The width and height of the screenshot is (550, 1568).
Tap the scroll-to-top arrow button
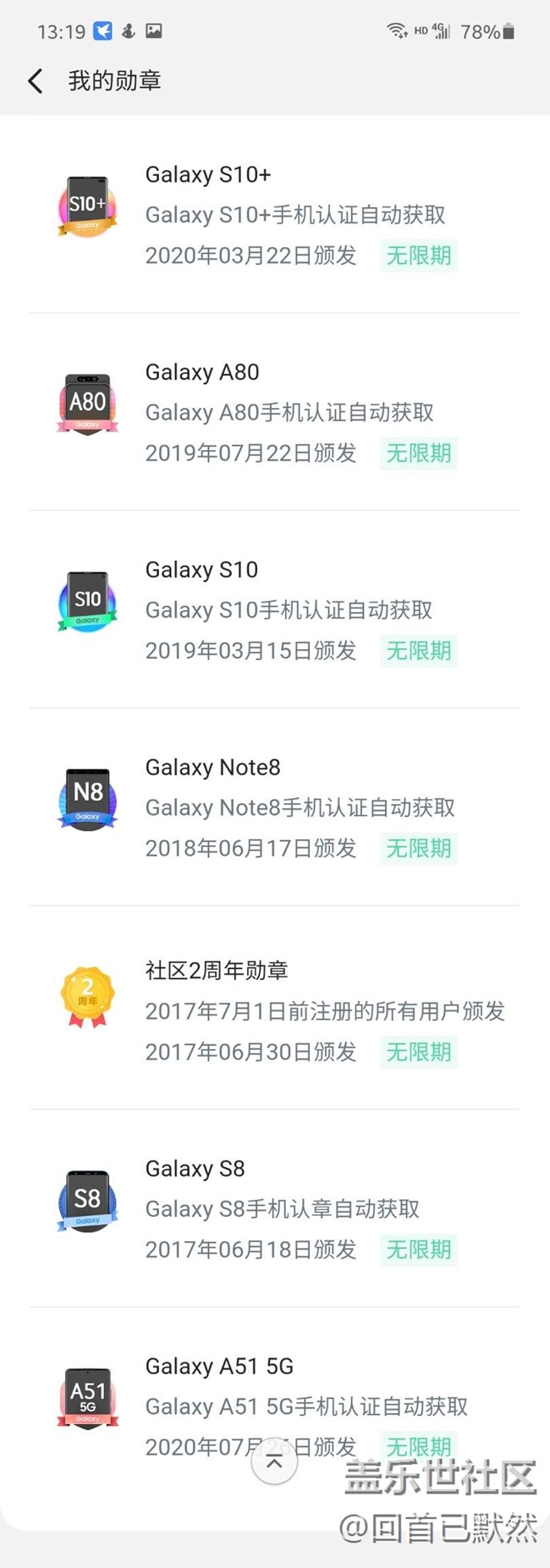(x=274, y=1461)
